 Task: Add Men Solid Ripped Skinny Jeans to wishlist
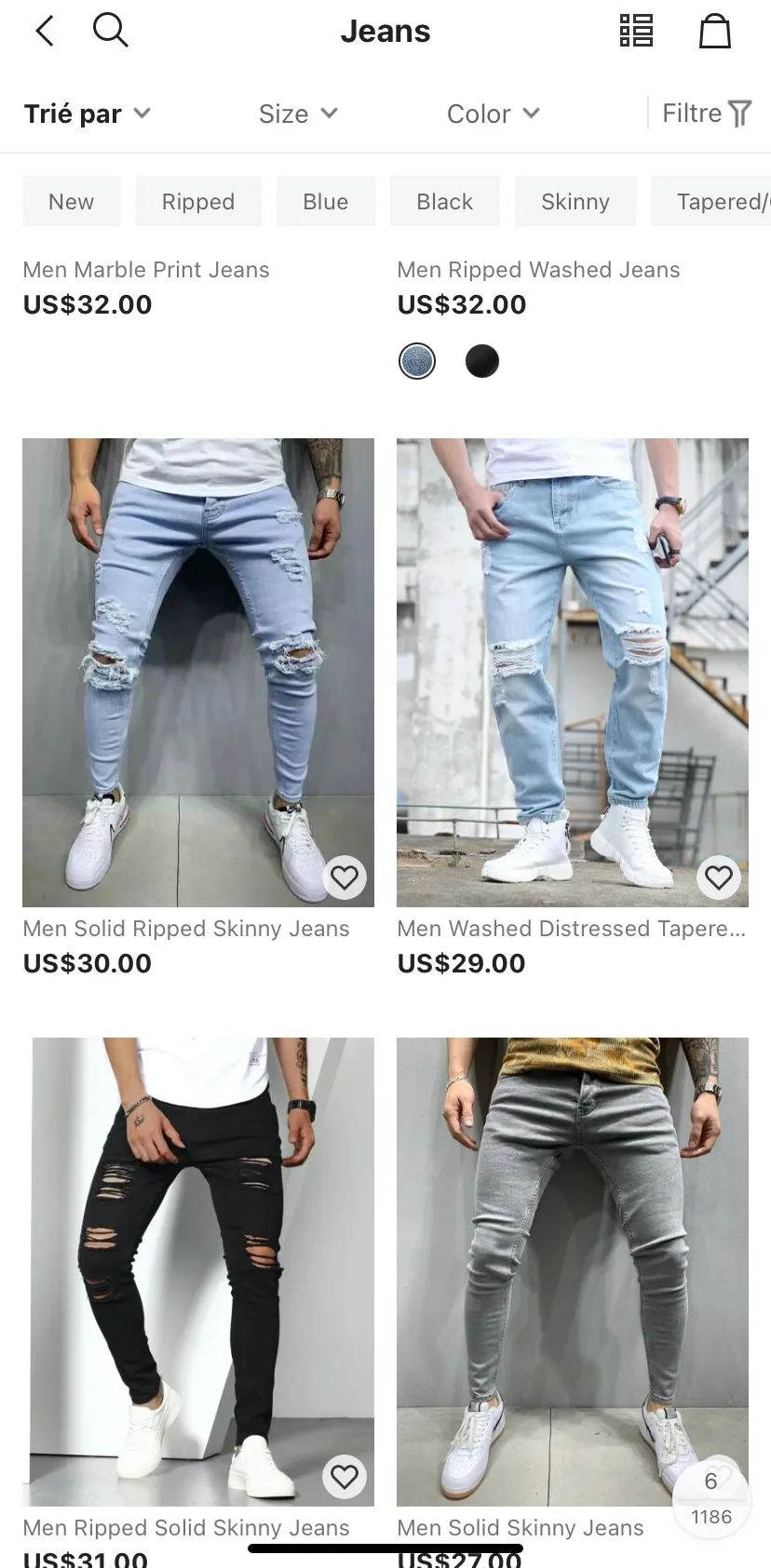pos(345,878)
